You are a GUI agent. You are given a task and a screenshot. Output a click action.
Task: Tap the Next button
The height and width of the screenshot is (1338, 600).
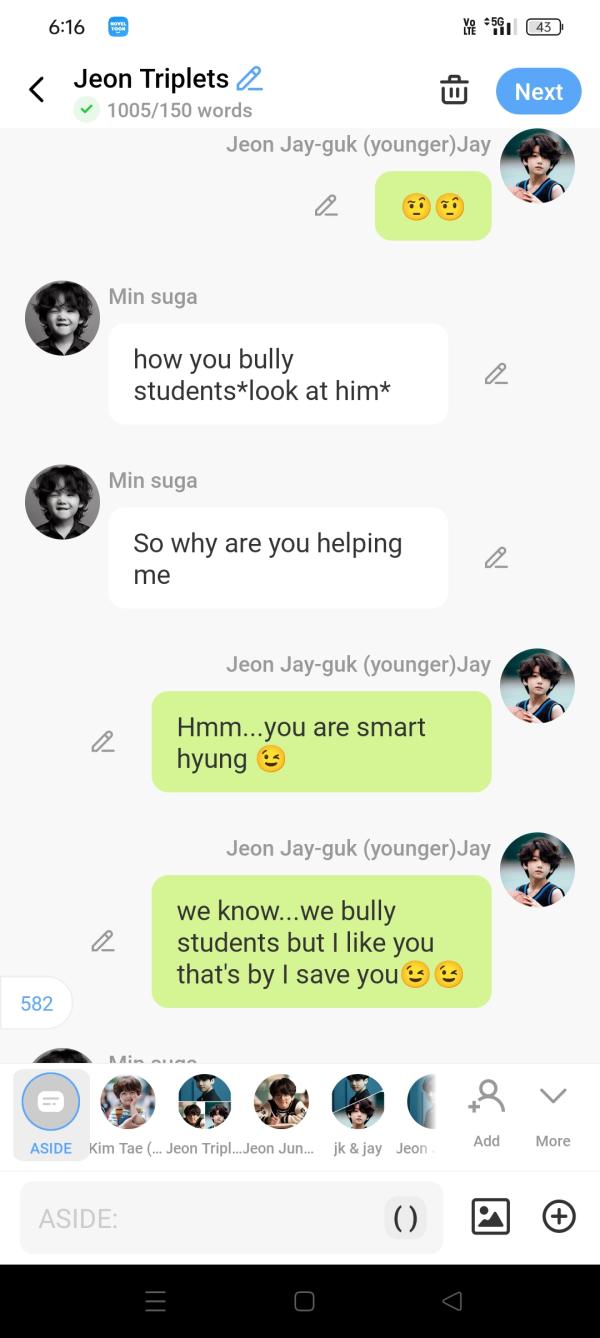tap(538, 91)
